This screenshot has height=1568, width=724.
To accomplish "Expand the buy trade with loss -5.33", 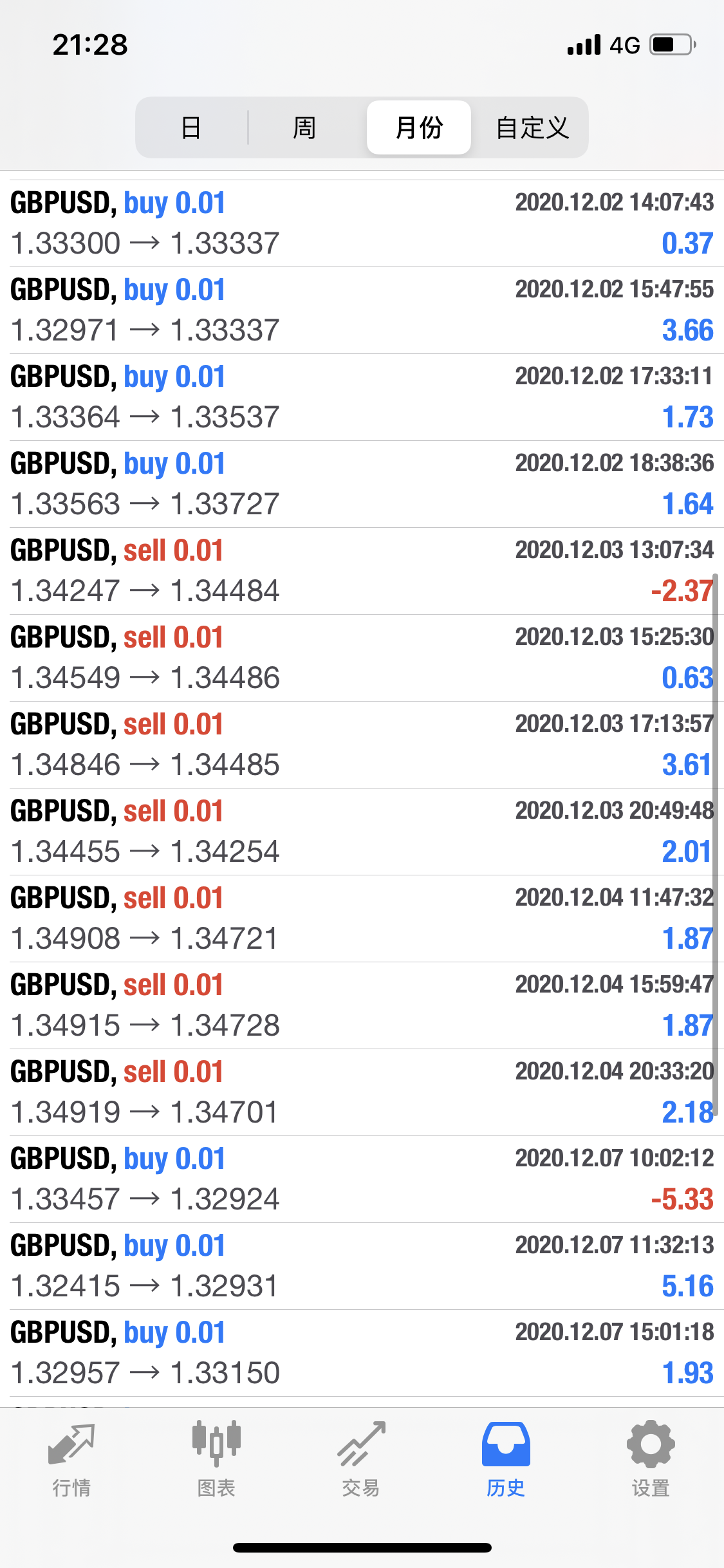I will [x=362, y=1179].
